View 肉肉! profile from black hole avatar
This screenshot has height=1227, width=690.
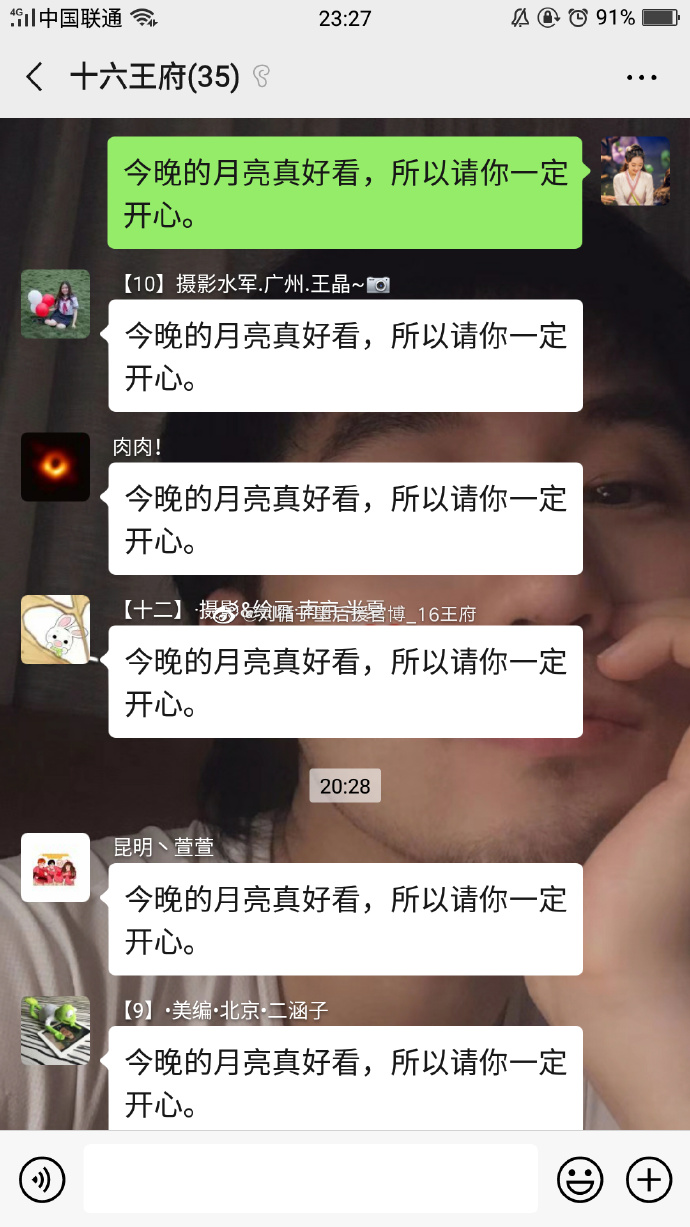coord(55,467)
